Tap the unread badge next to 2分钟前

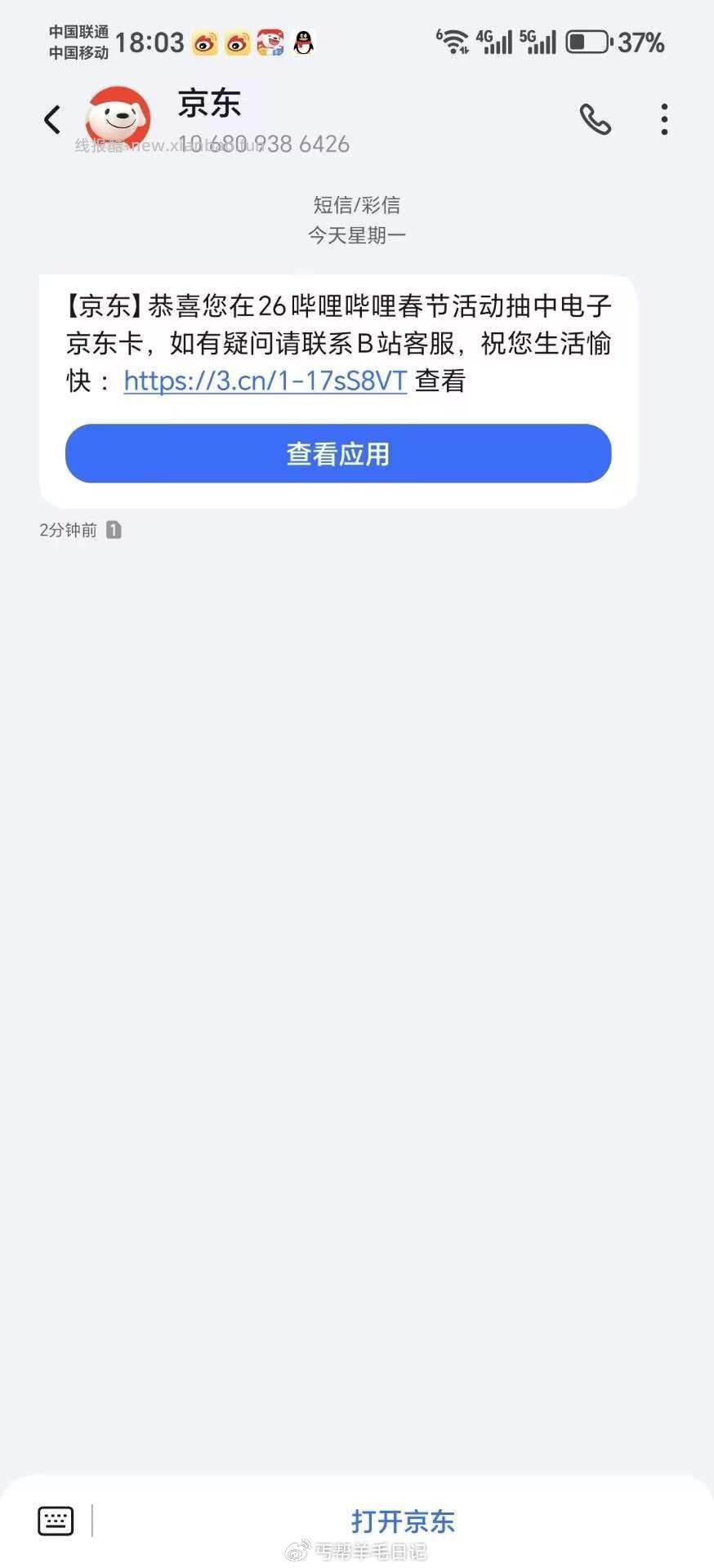click(114, 529)
